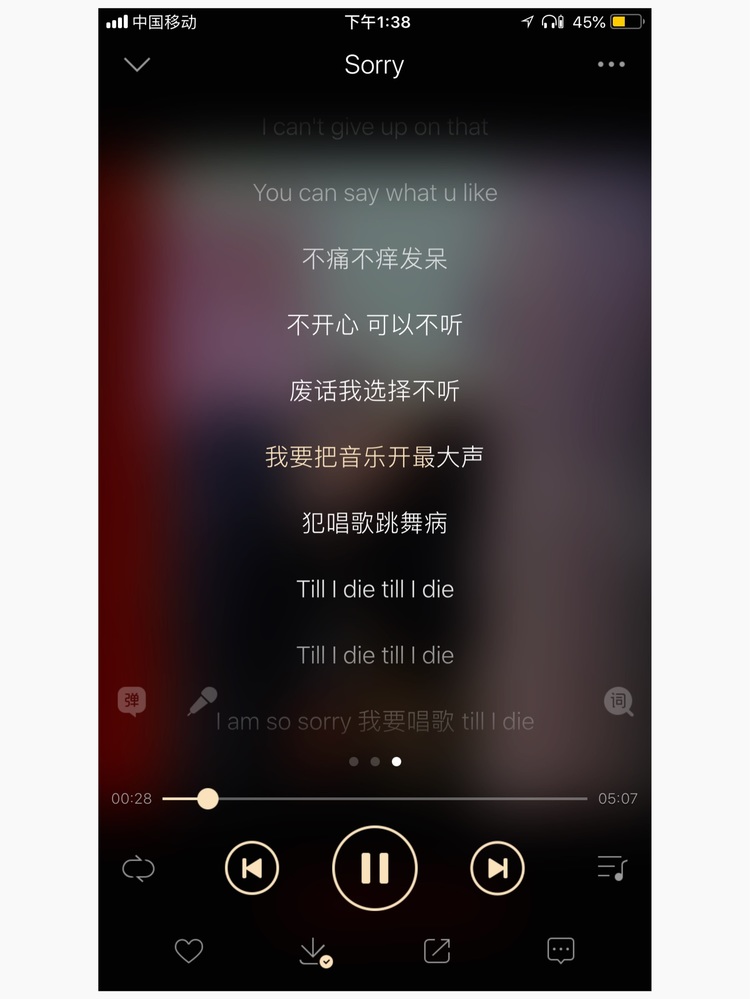Open the play queue list
This screenshot has width=750, height=999.
[611, 868]
